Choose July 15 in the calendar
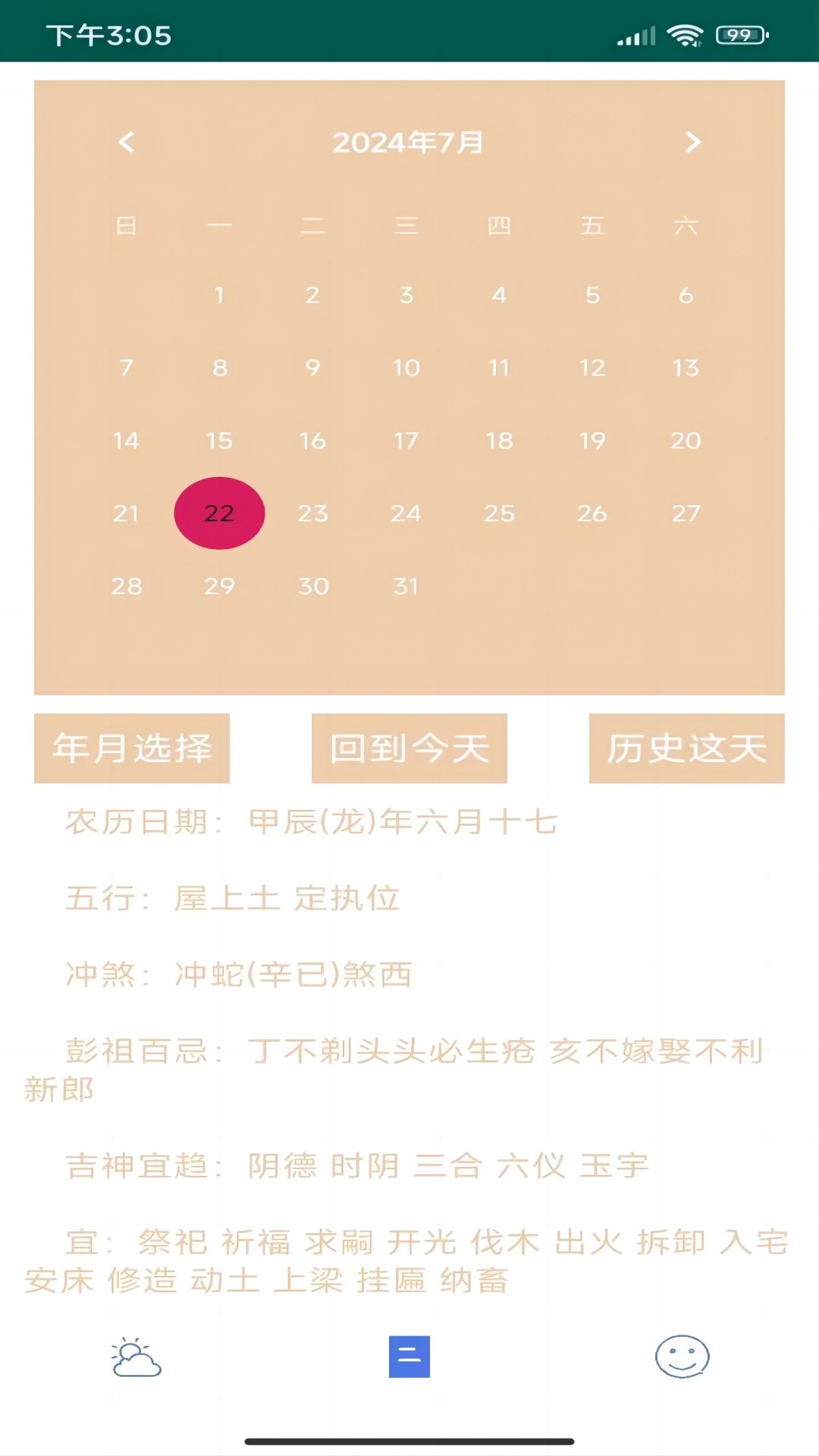This screenshot has height=1456, width=819. (x=219, y=441)
